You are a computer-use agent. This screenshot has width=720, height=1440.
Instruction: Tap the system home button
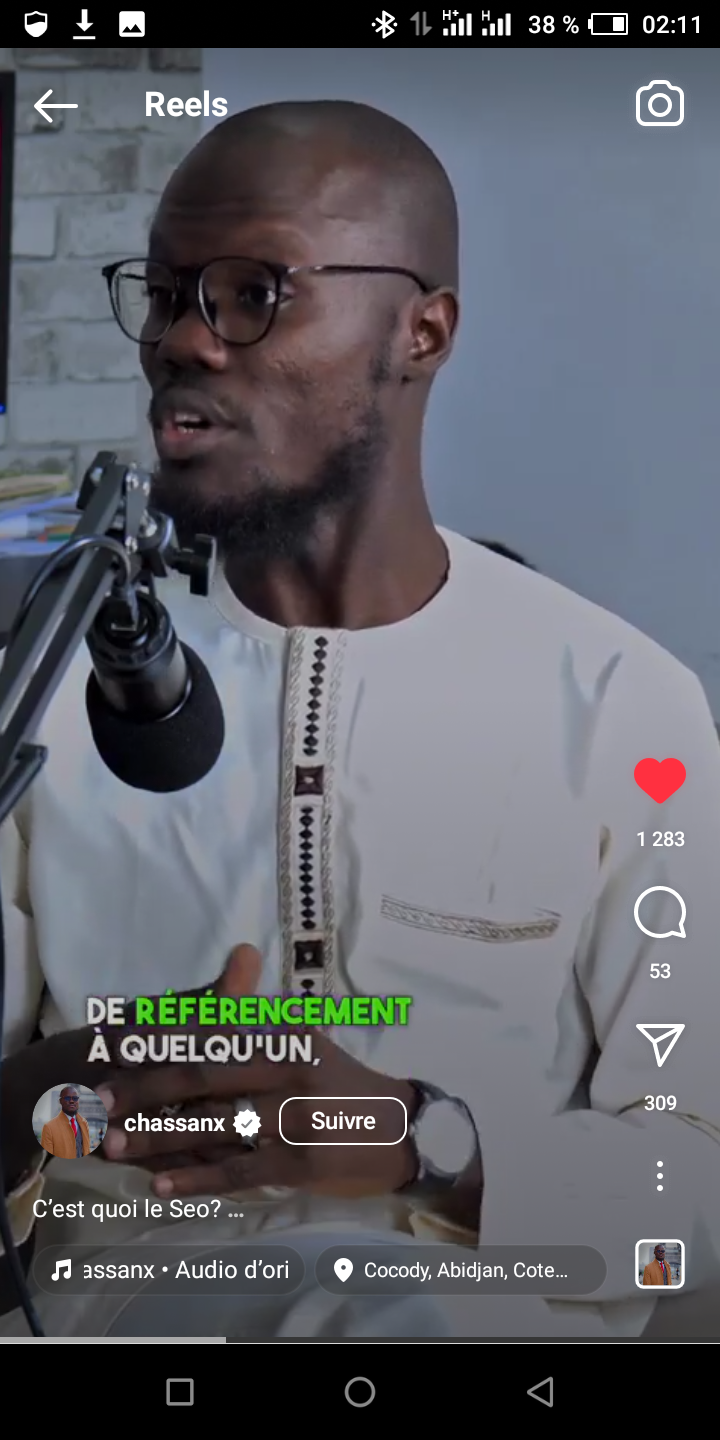click(360, 1391)
